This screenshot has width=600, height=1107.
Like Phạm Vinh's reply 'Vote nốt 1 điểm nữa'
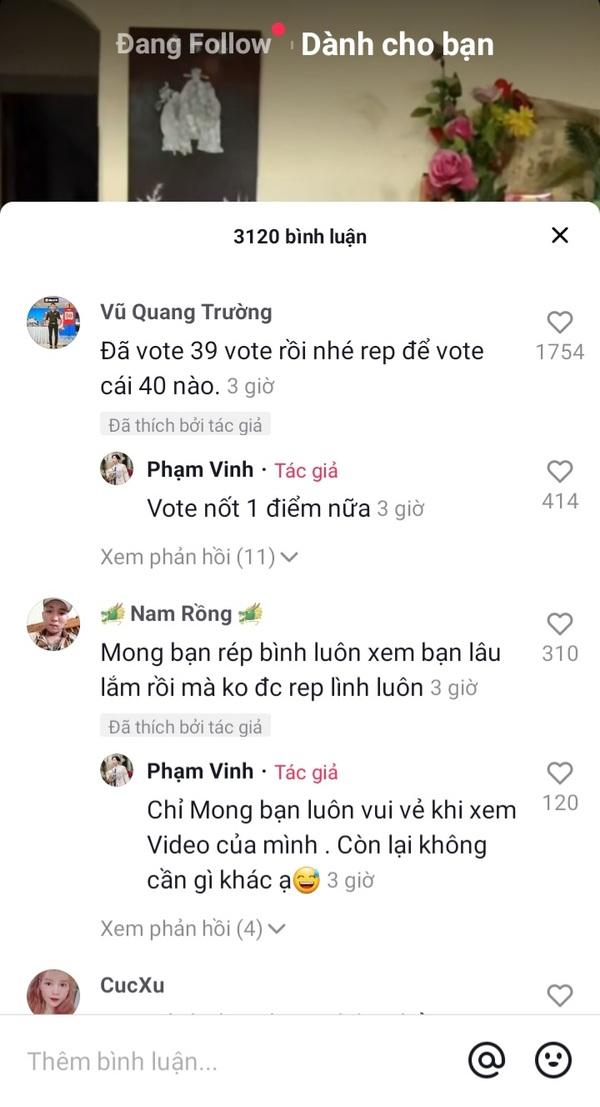click(x=560, y=472)
